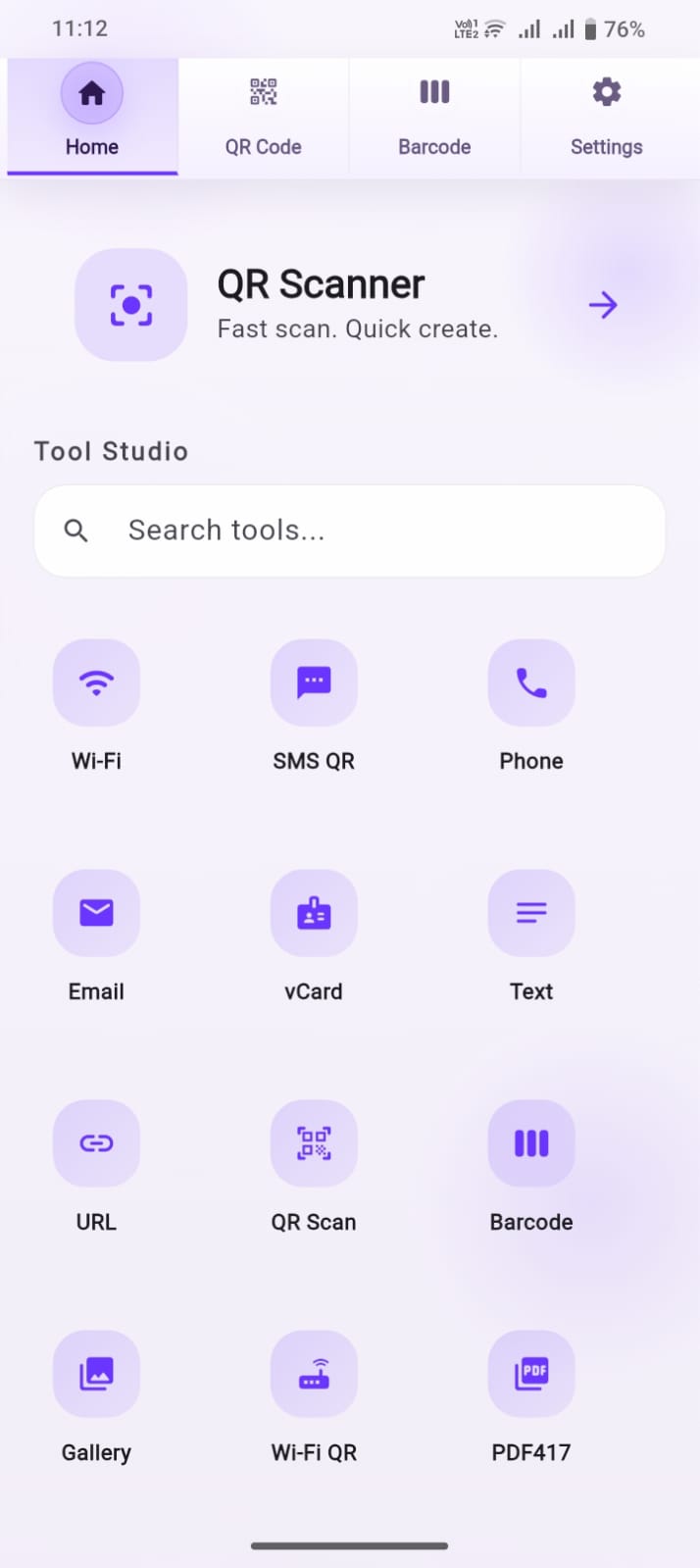Switch to the QR Code tab

click(x=263, y=117)
